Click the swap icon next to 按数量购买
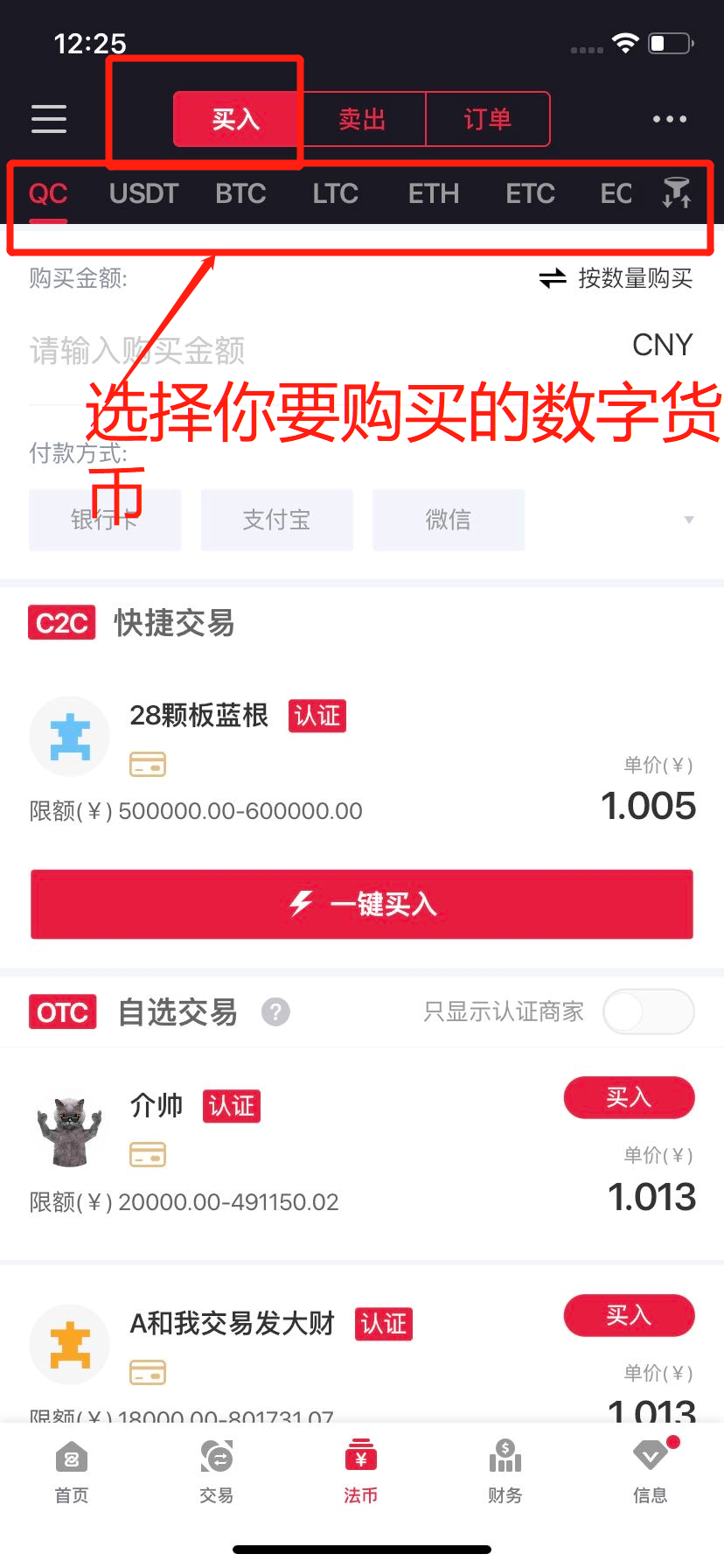Image resolution: width=724 pixels, height=1568 pixels. (x=553, y=277)
